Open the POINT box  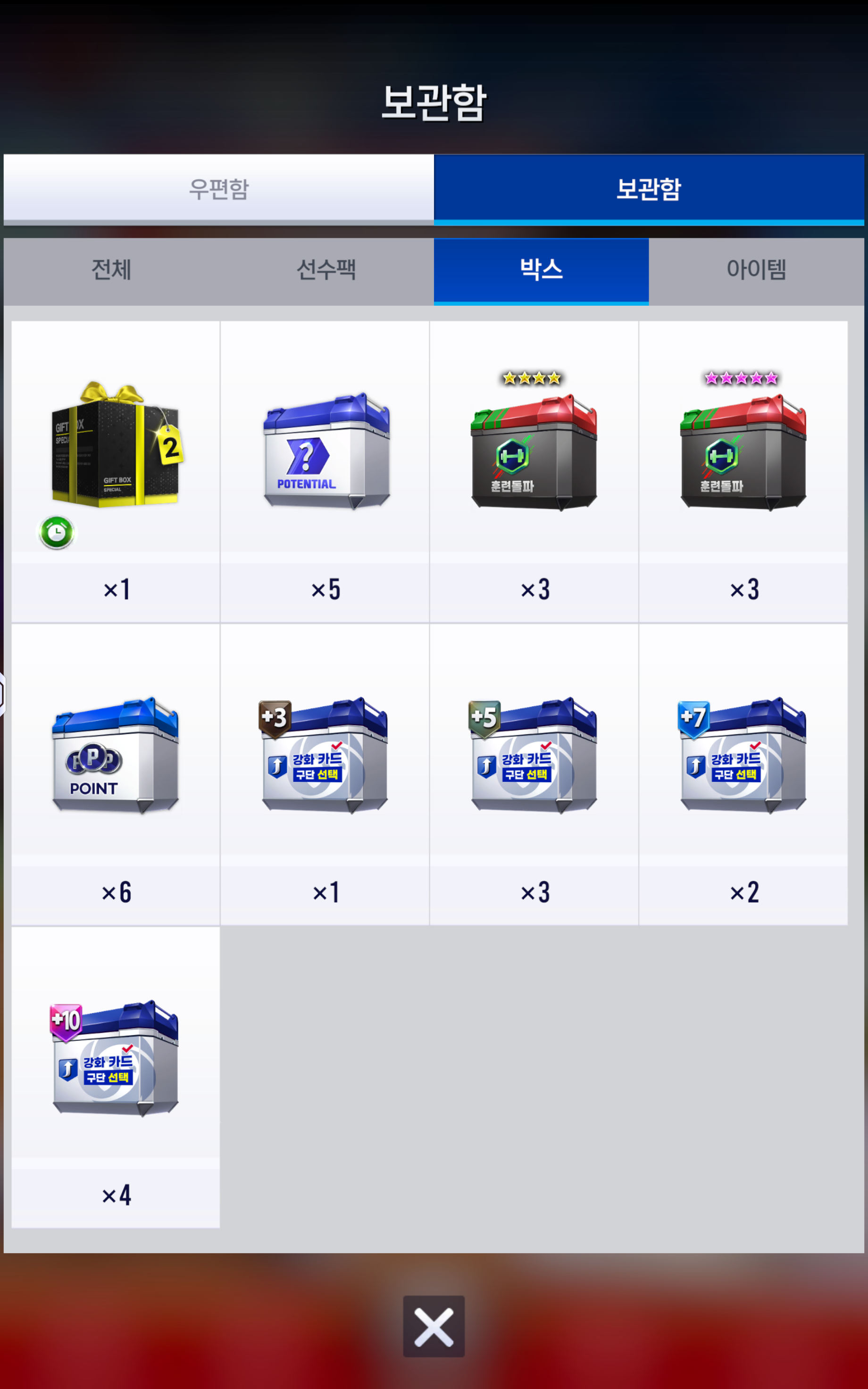[116, 774]
